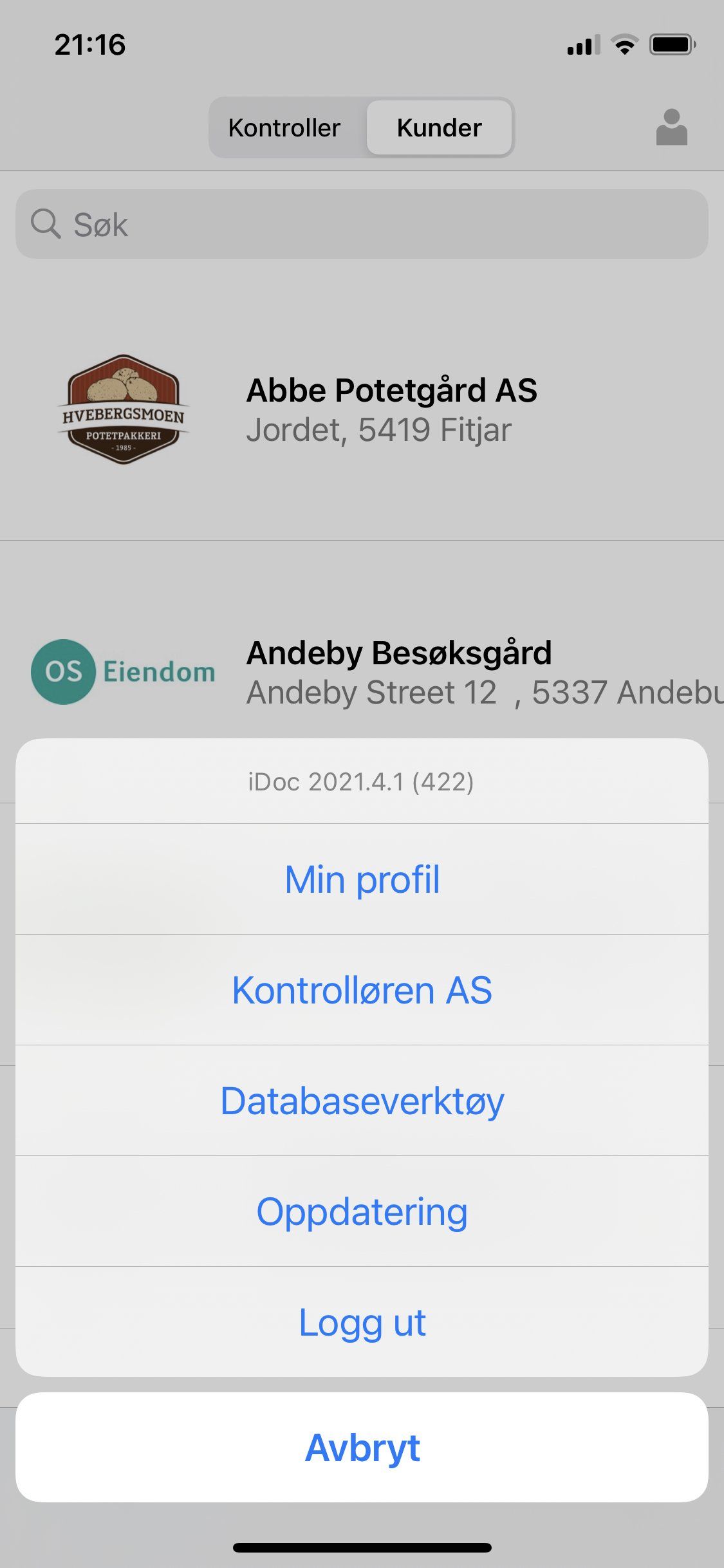Switch to the Kontroller segment
Image resolution: width=724 pixels, height=1568 pixels.
point(284,127)
